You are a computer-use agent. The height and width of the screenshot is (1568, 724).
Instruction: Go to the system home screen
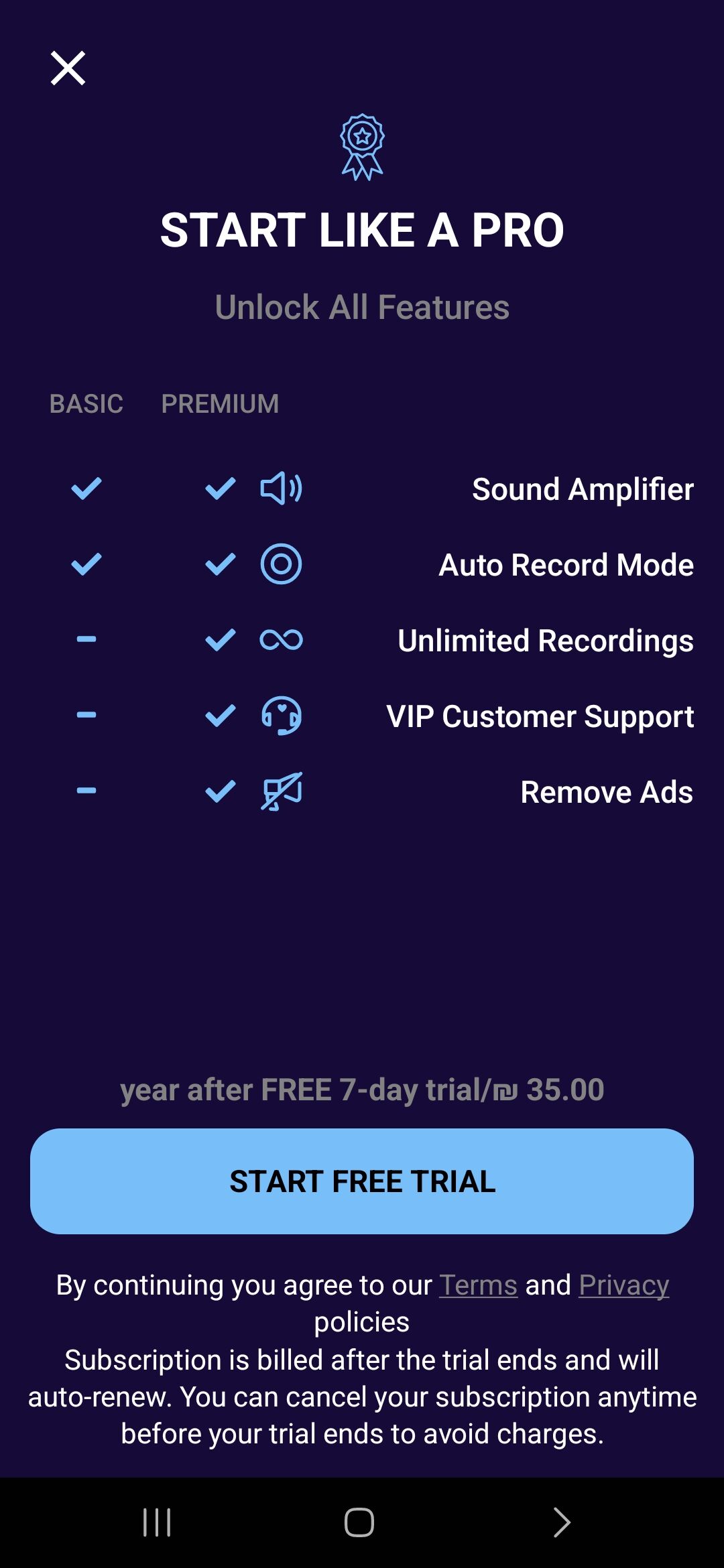coord(359,1522)
